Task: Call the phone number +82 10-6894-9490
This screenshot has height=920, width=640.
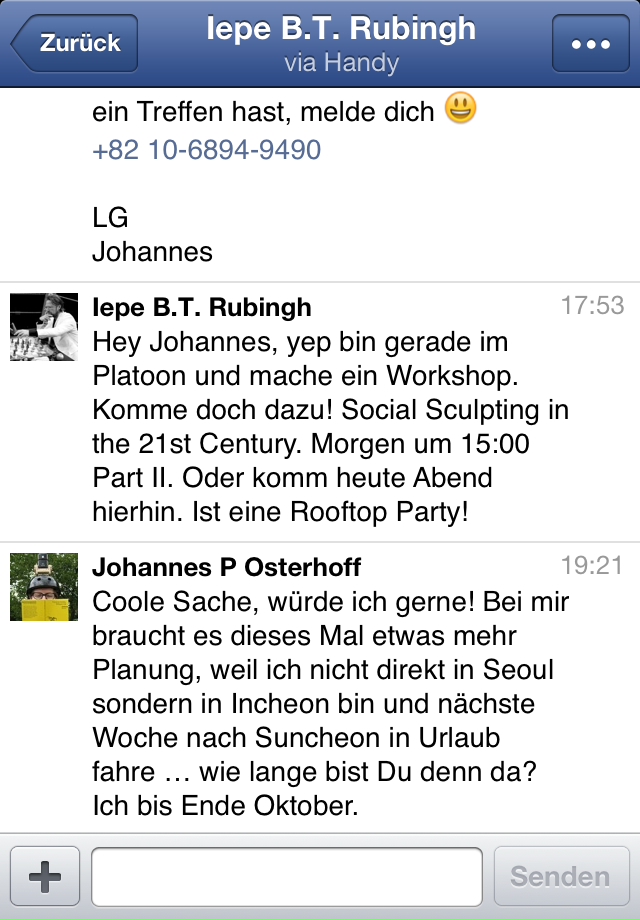Action: 206,150
